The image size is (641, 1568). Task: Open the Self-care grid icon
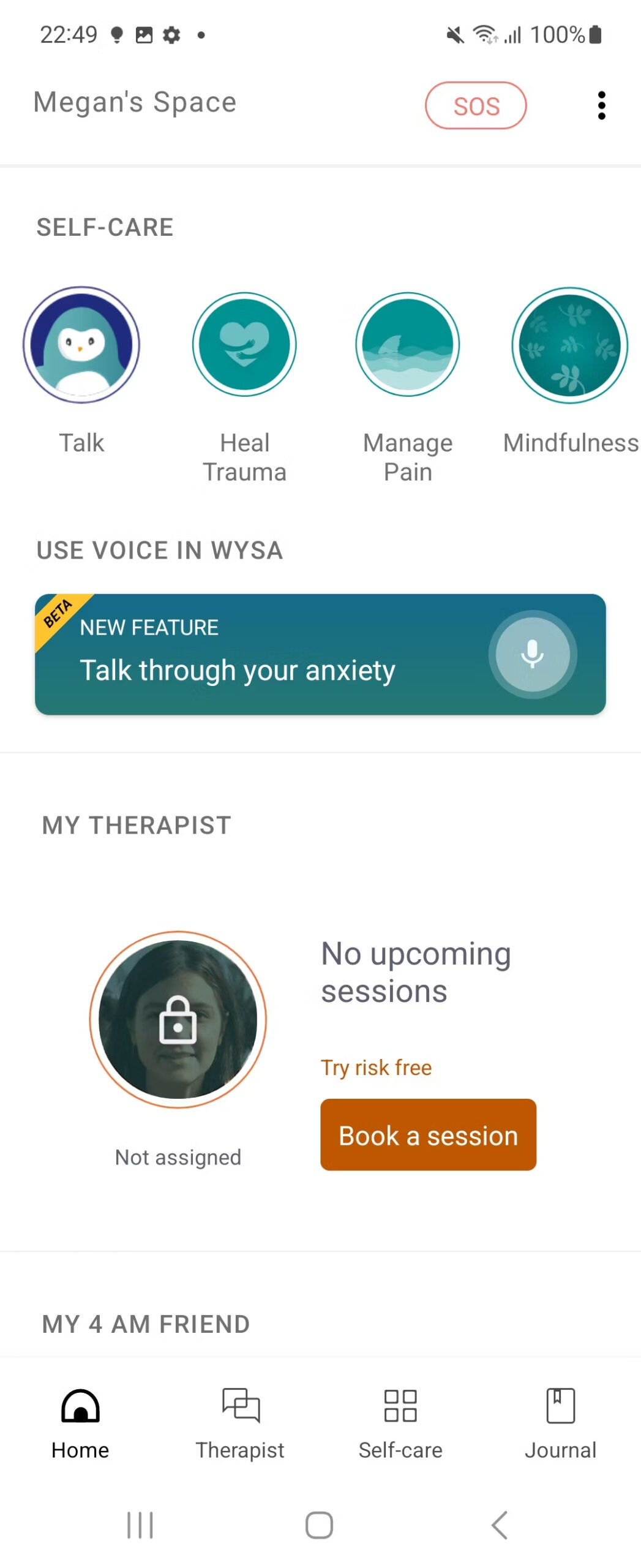point(400,1408)
